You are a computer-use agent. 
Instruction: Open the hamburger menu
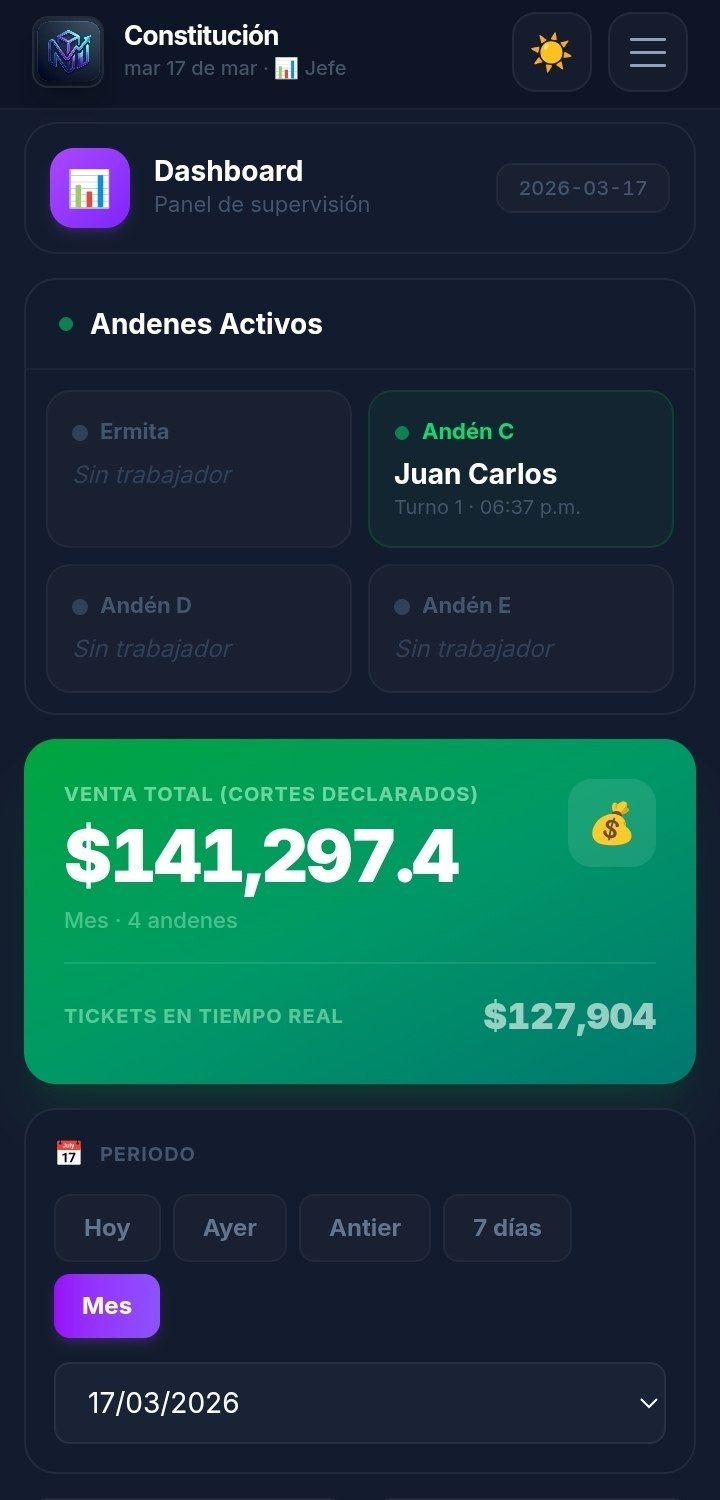(647, 52)
